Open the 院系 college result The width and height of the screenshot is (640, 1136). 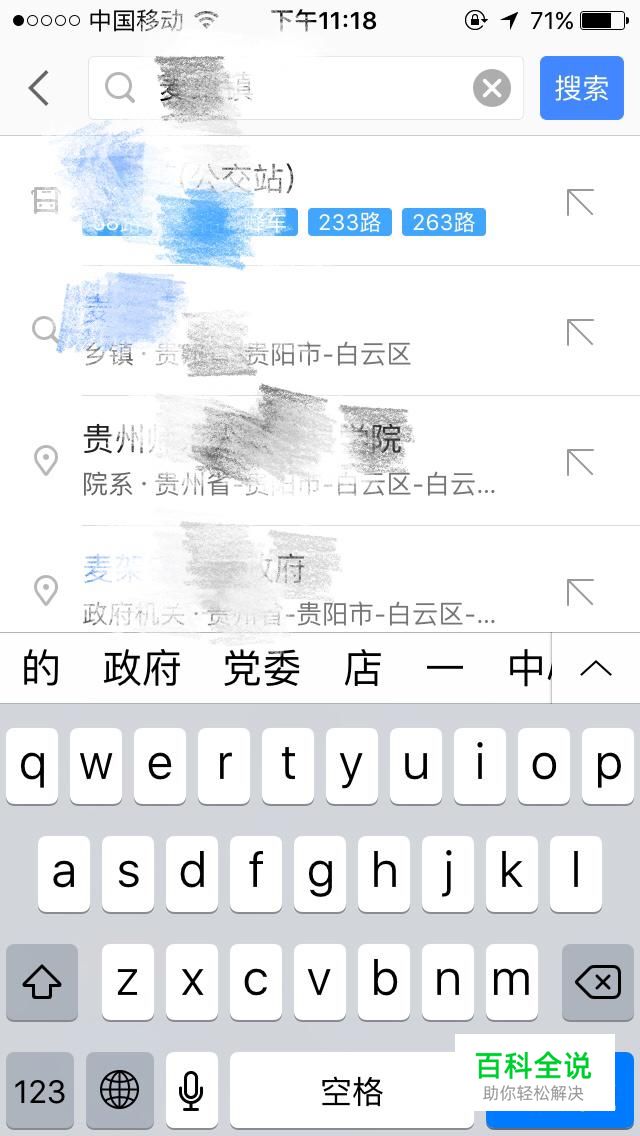(320, 461)
